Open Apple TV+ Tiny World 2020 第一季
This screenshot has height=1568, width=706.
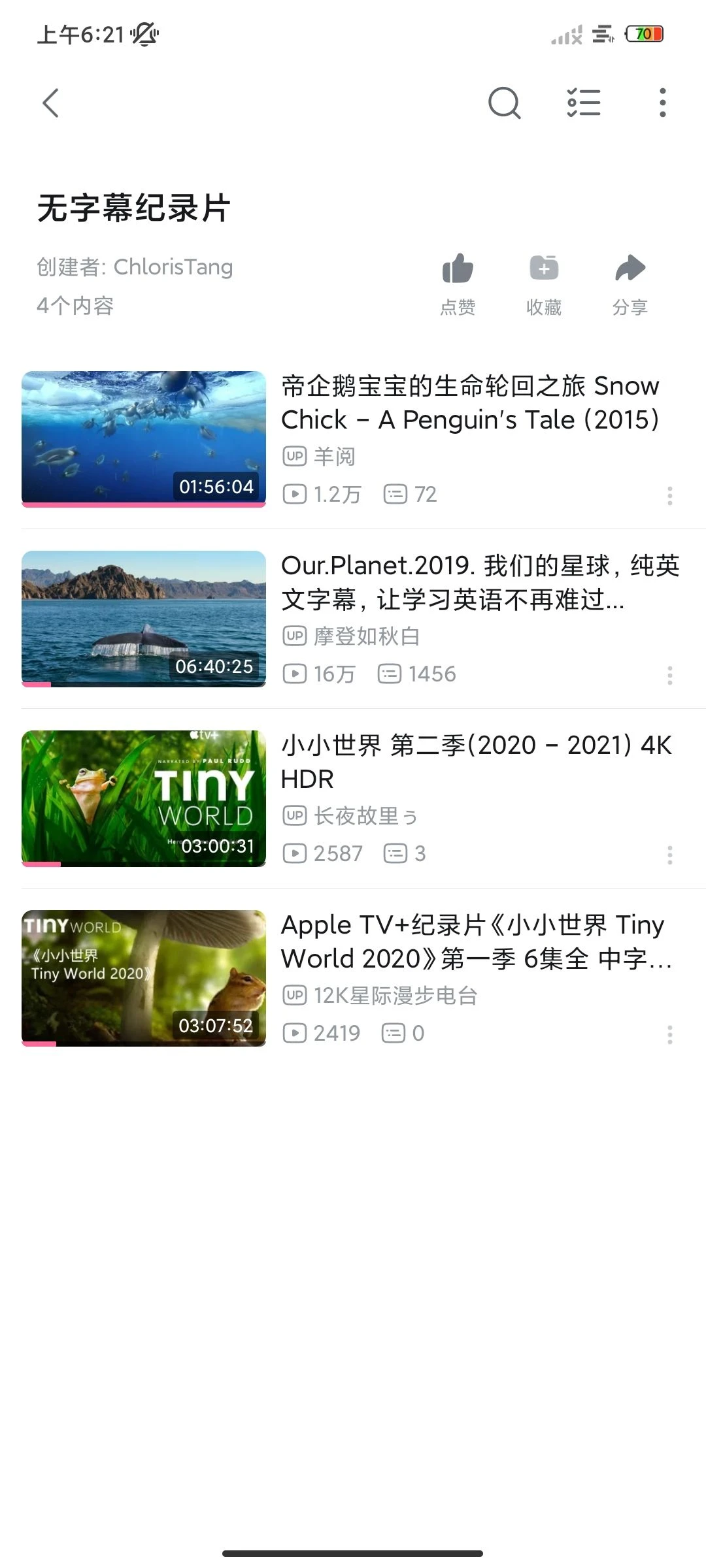(x=353, y=978)
